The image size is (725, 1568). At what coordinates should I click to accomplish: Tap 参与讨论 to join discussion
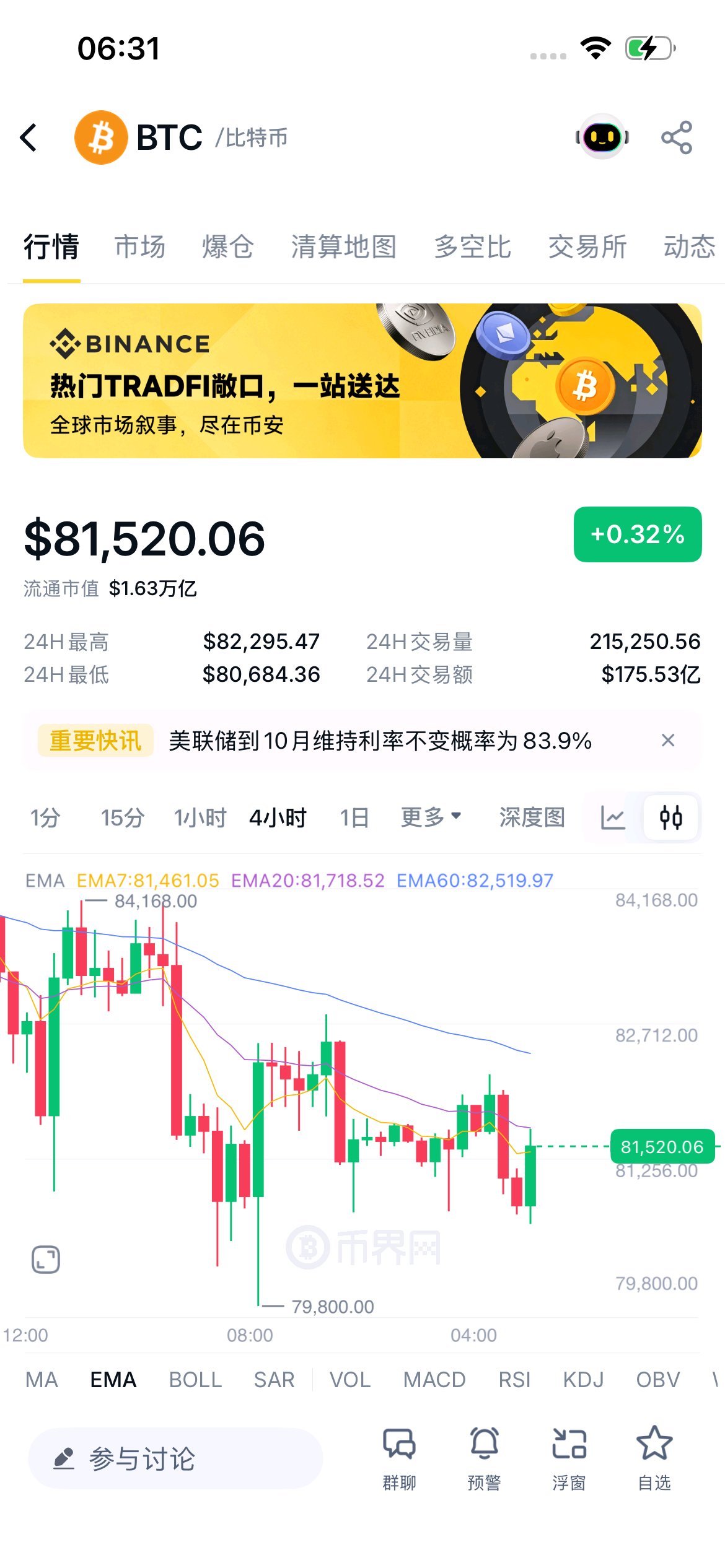(175, 1458)
